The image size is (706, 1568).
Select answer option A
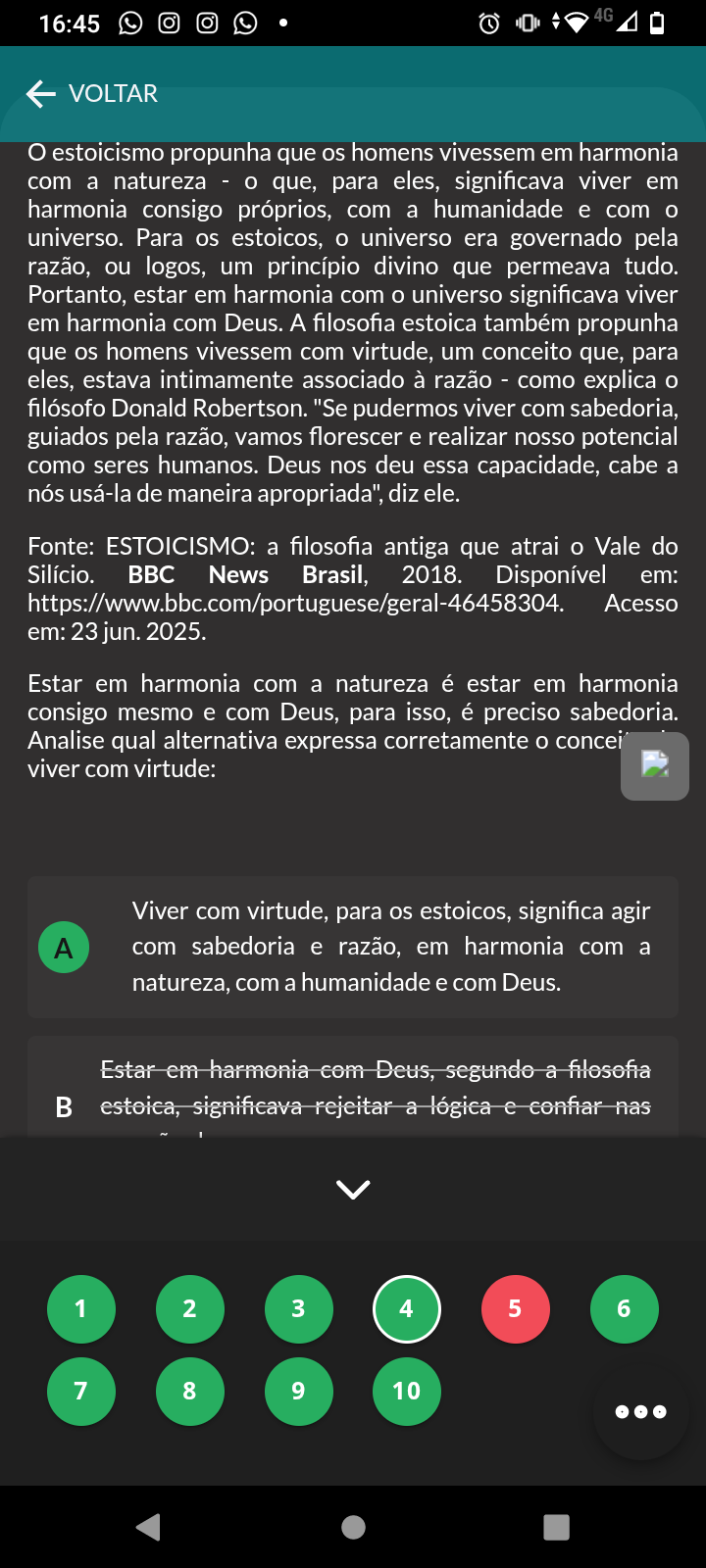tap(353, 947)
